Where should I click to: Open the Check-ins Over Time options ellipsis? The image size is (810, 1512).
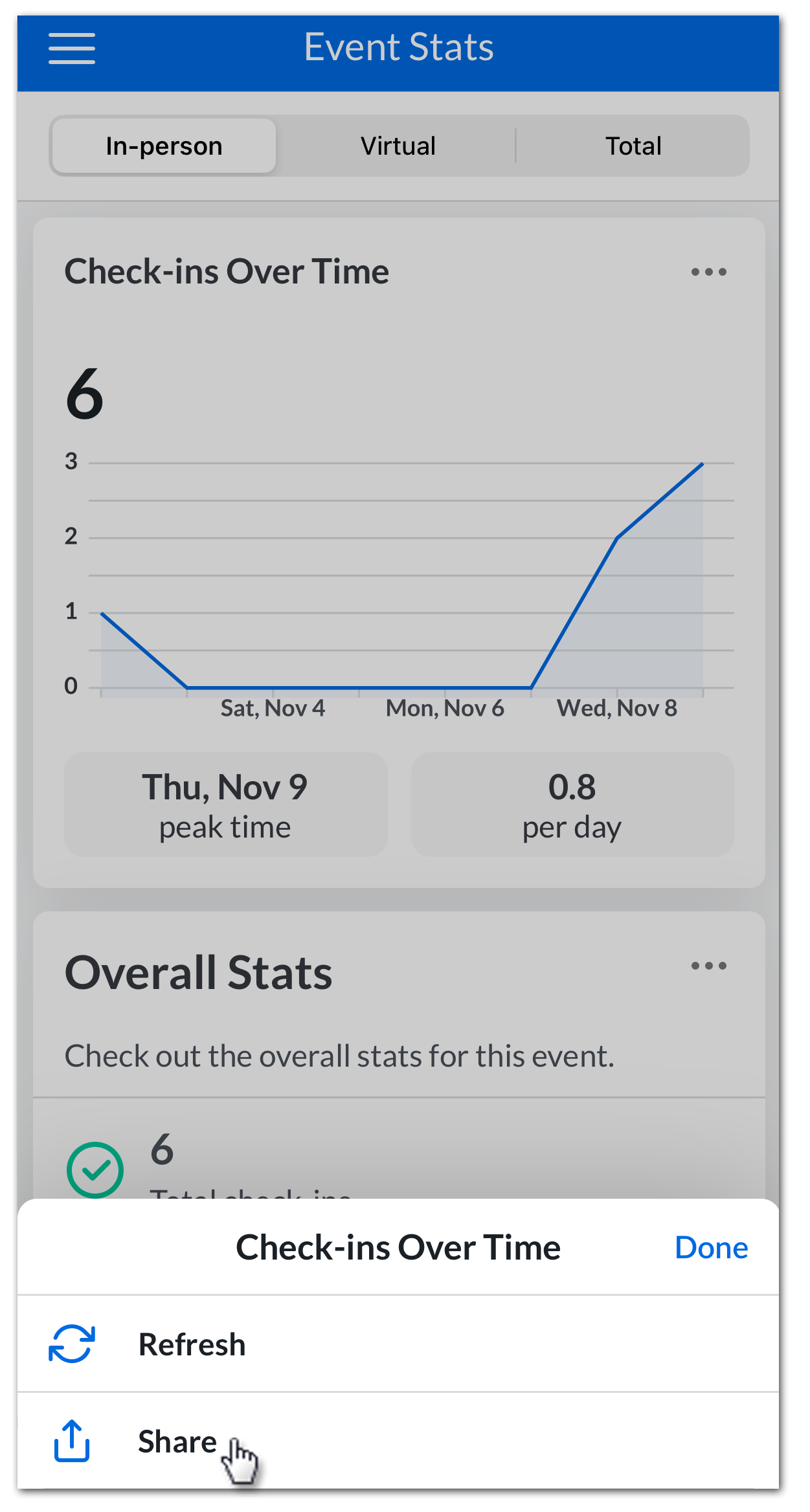tap(710, 272)
